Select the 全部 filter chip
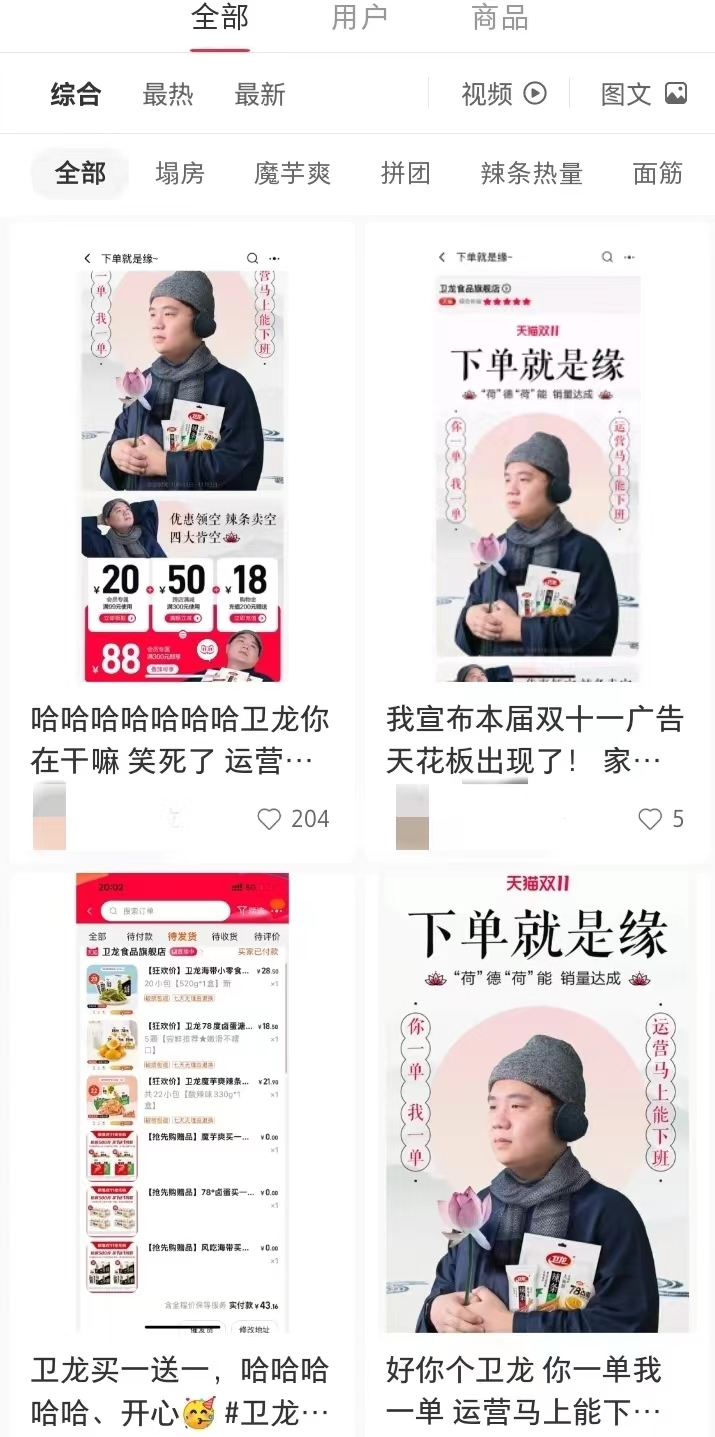The height and width of the screenshot is (1437, 715). [80, 173]
